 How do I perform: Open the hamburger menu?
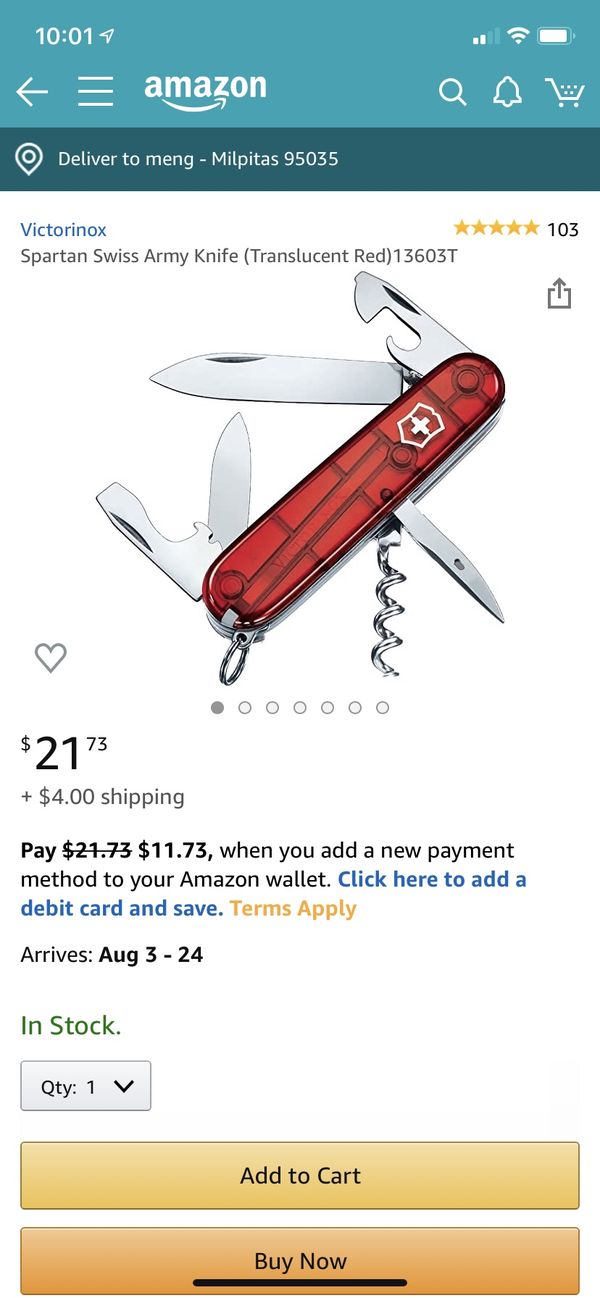[x=95, y=91]
